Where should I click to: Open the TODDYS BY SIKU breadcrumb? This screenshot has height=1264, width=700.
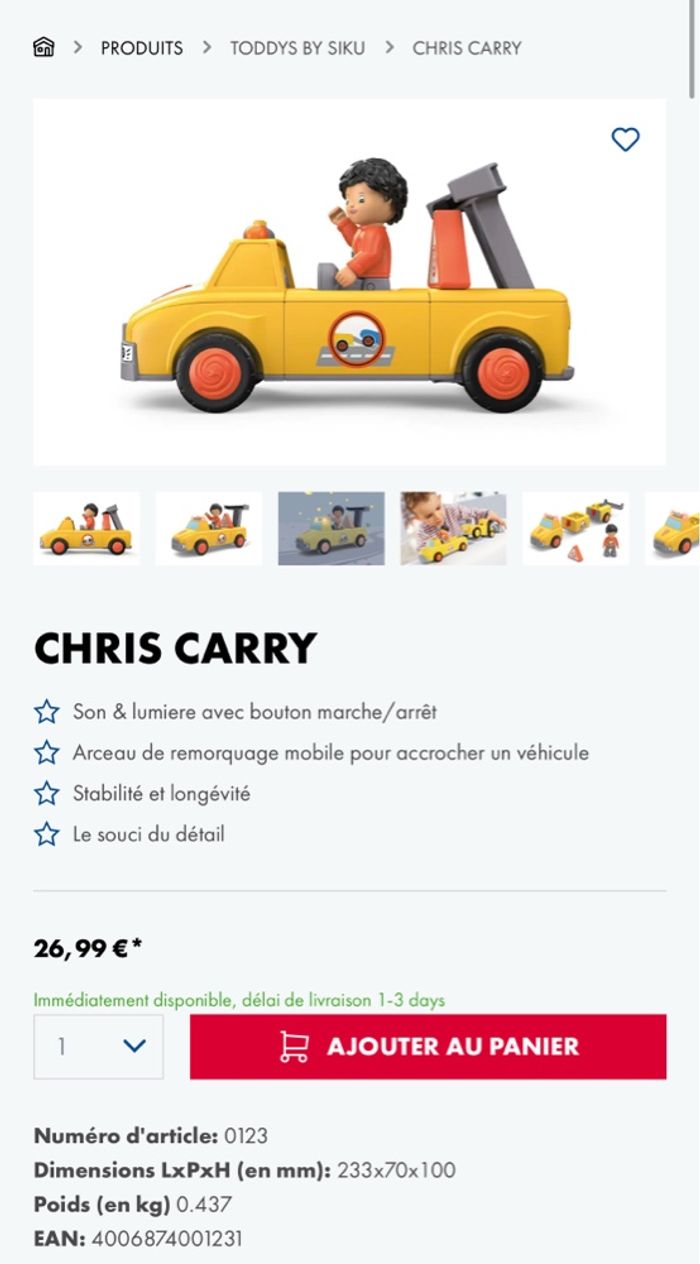(x=297, y=48)
